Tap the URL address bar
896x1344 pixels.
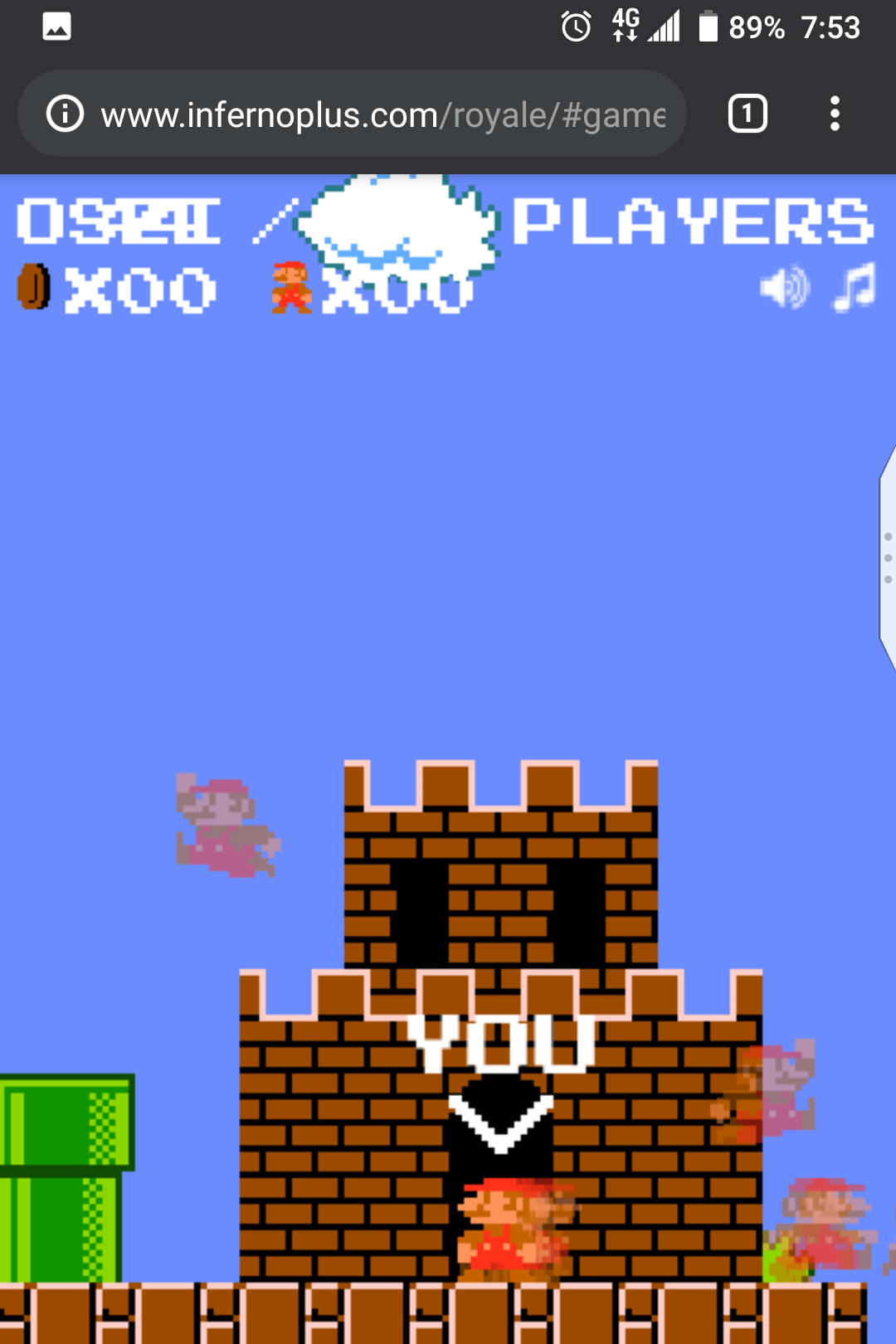pyautogui.click(x=382, y=114)
